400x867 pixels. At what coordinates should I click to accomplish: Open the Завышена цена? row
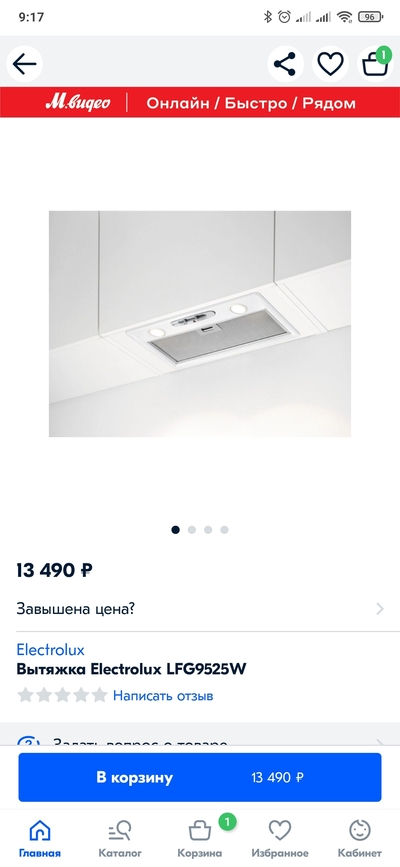tap(200, 609)
